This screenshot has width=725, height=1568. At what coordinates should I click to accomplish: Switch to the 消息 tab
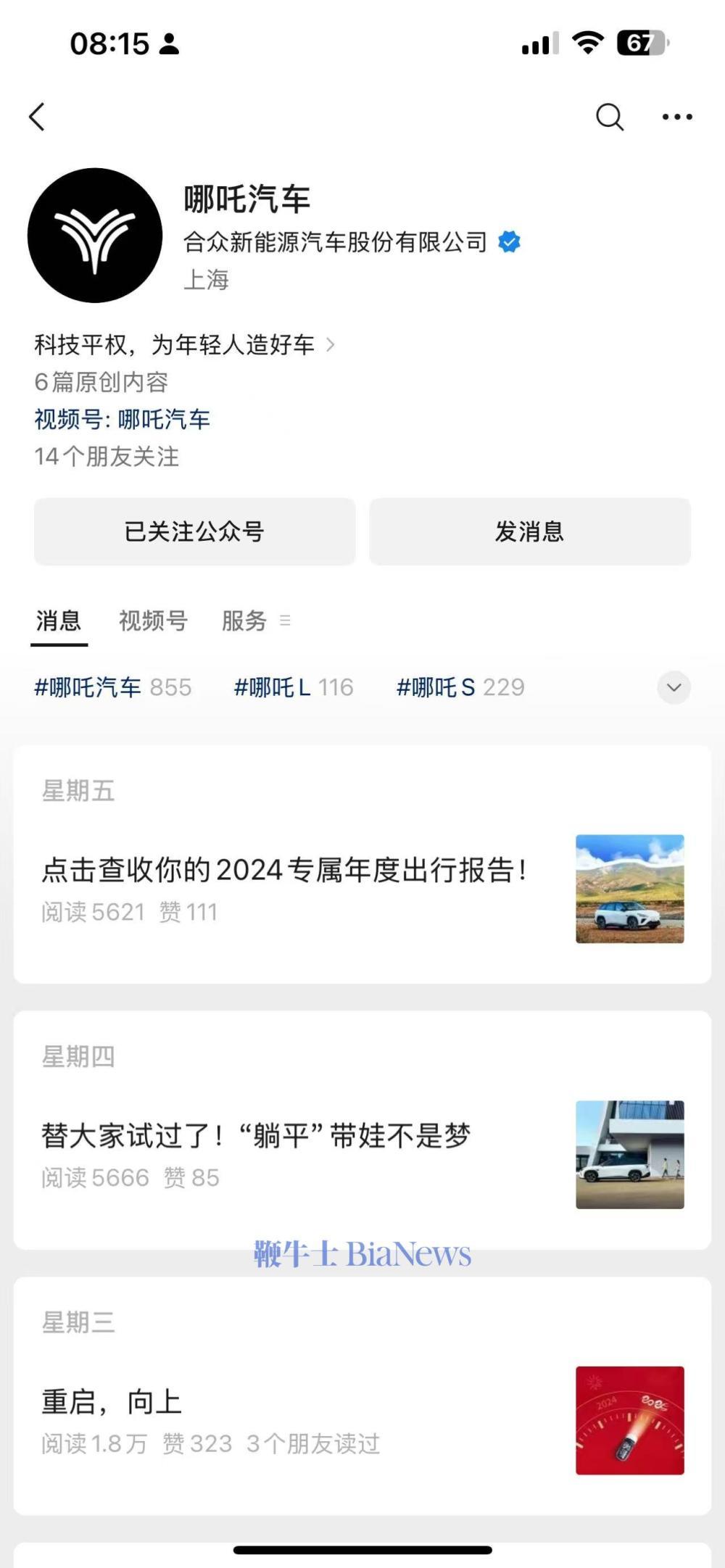click(x=59, y=621)
